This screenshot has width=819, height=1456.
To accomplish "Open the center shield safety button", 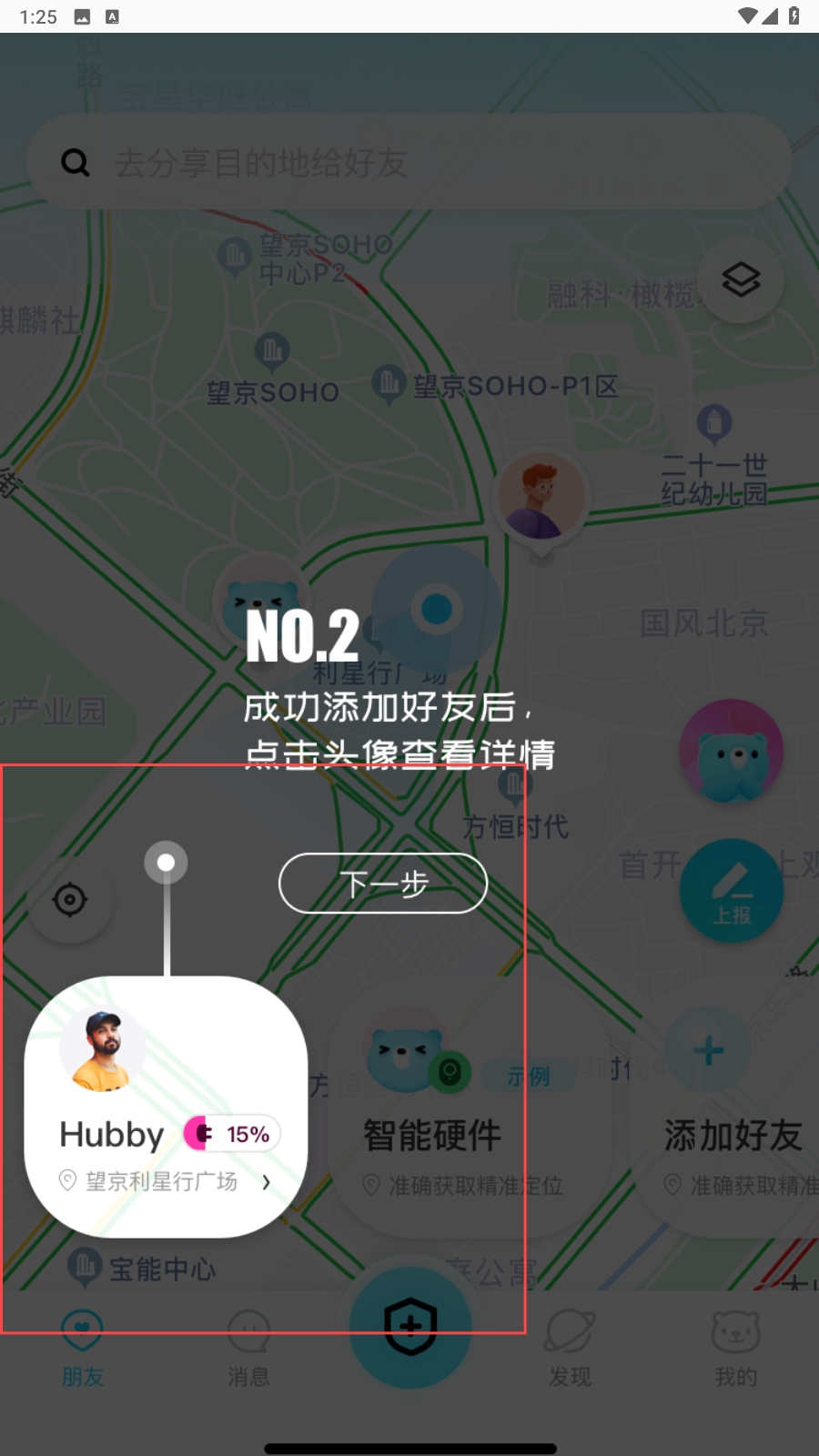I will [410, 1326].
